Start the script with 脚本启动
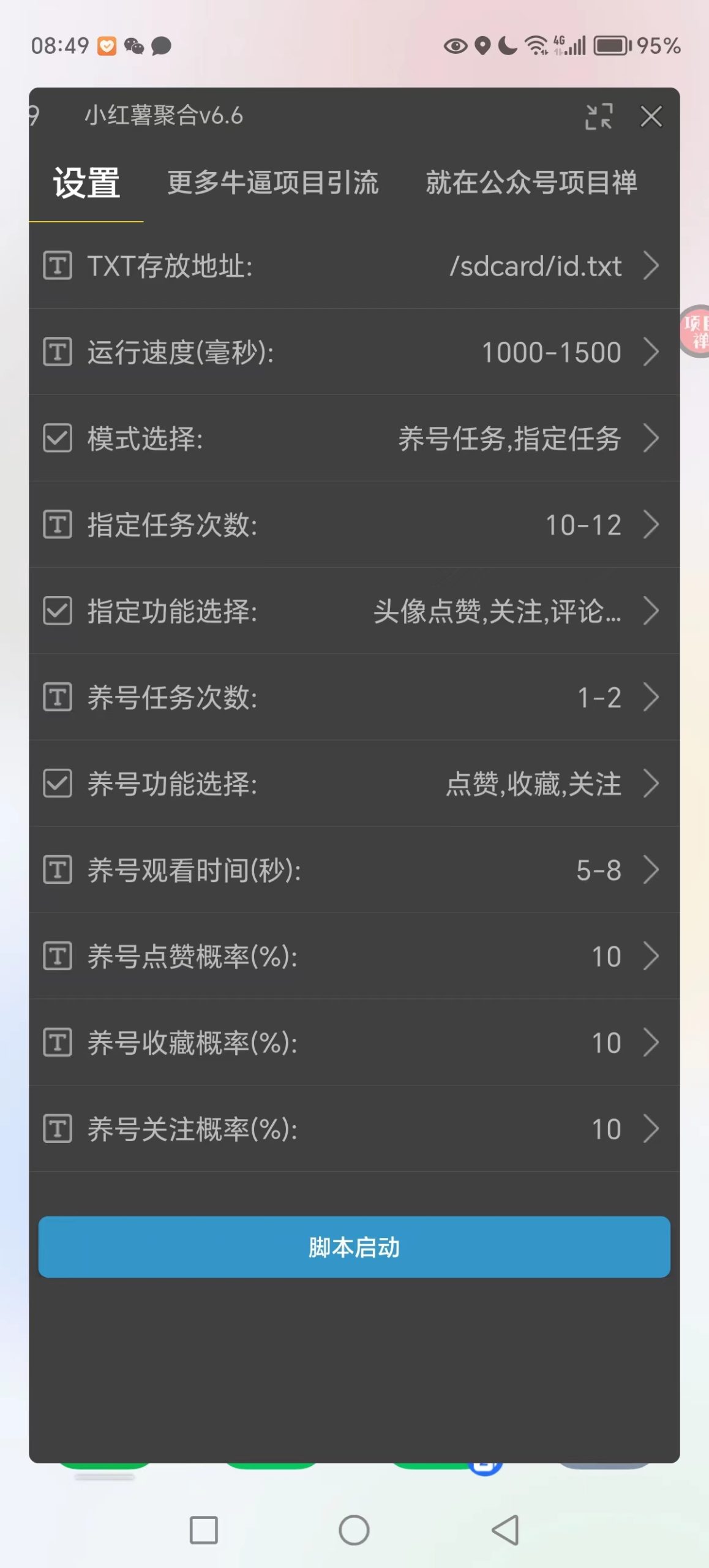 click(354, 1247)
